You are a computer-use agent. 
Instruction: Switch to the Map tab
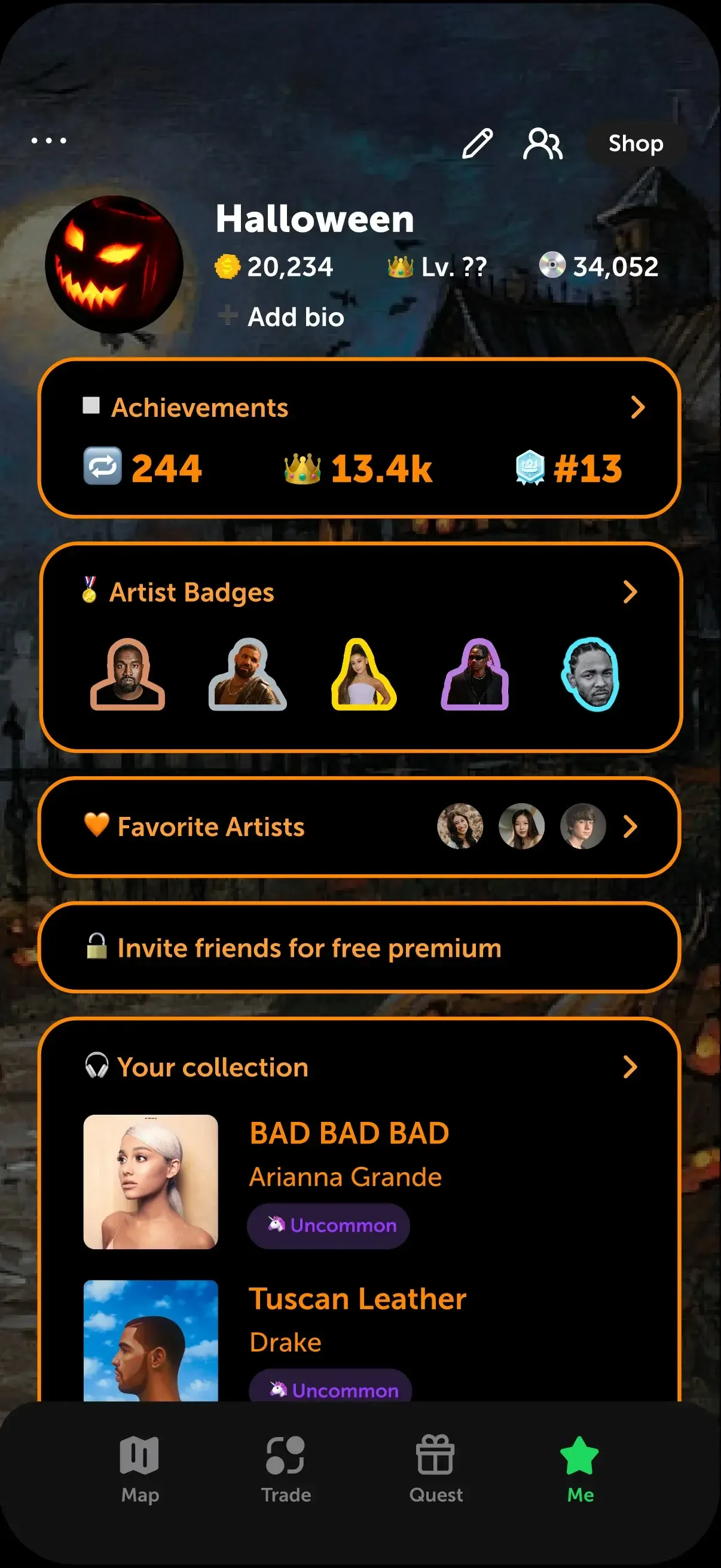(140, 1468)
